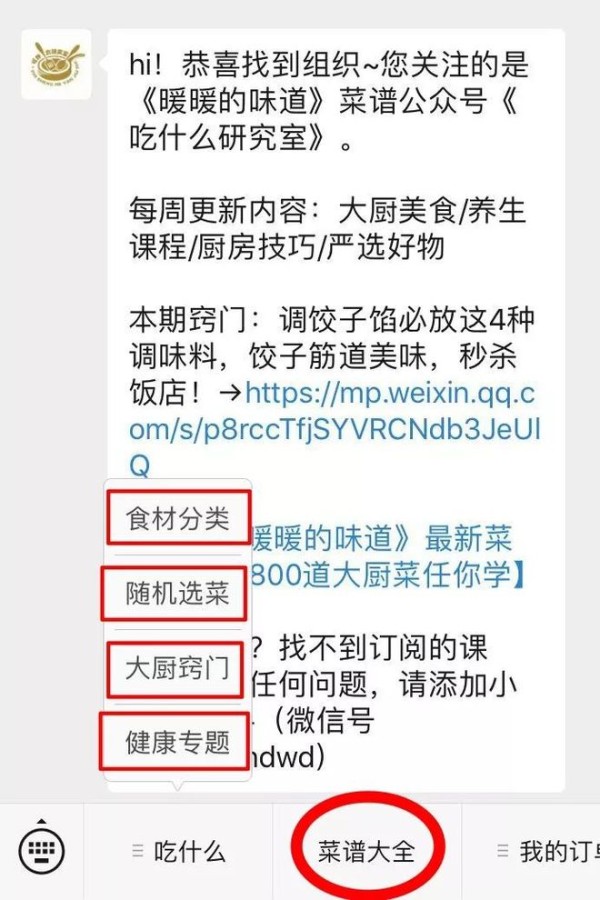Switch to keyboard input mode
The height and width of the screenshot is (900, 600).
pos(41,851)
